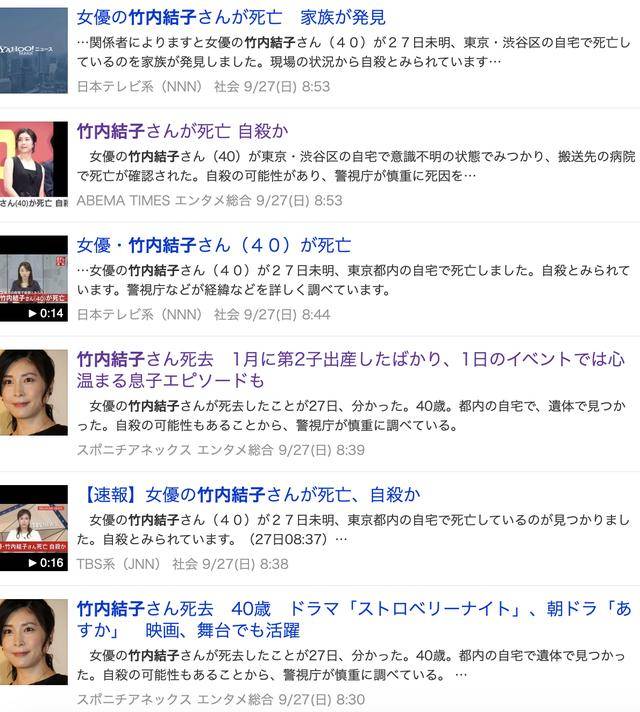Play the 0:14 video thumbnail from 日本テレビ系
Screen dimensions: 640x712
(33, 279)
